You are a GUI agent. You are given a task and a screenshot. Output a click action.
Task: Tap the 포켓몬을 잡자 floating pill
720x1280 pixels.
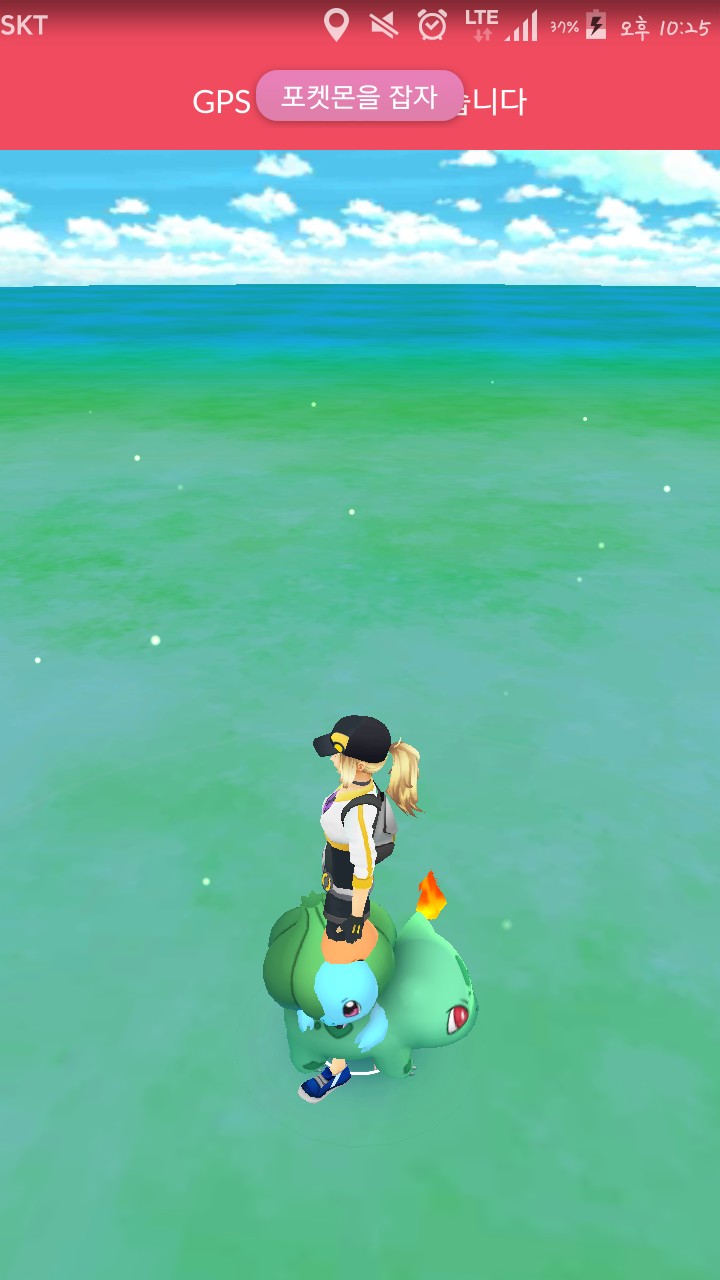(x=360, y=96)
